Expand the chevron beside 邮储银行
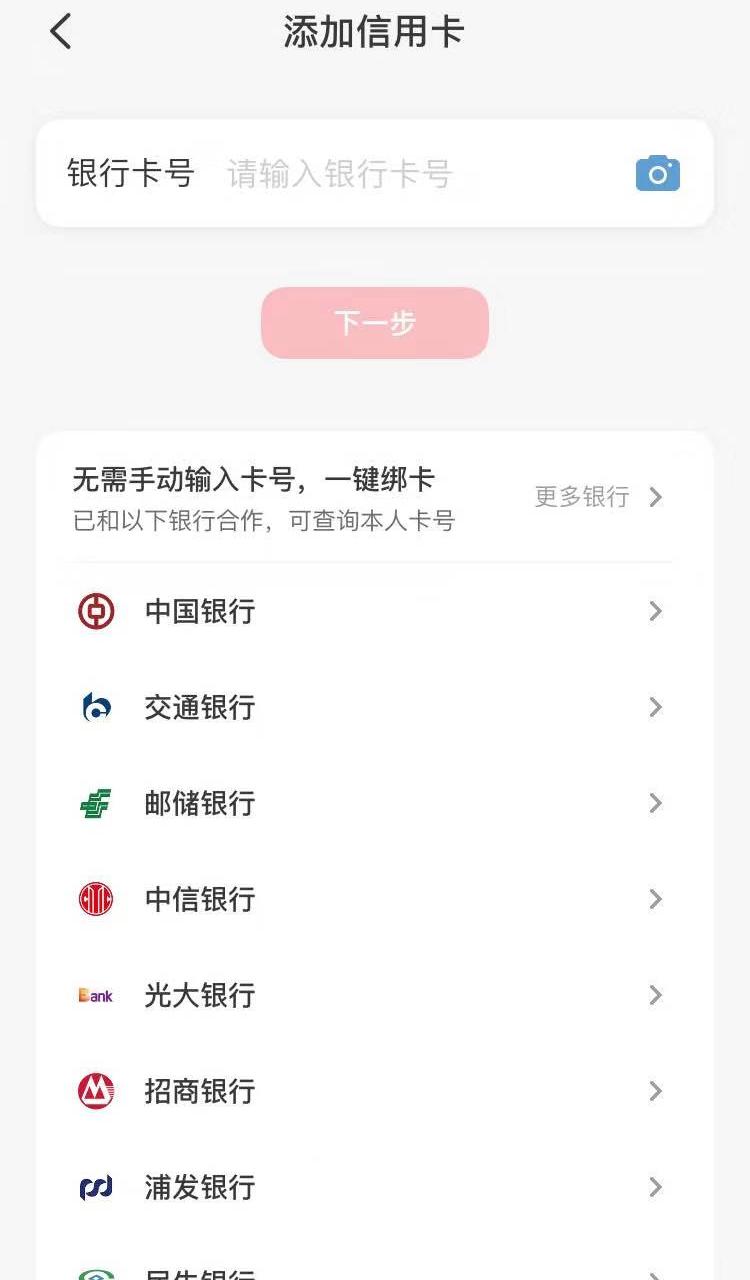 (x=656, y=803)
